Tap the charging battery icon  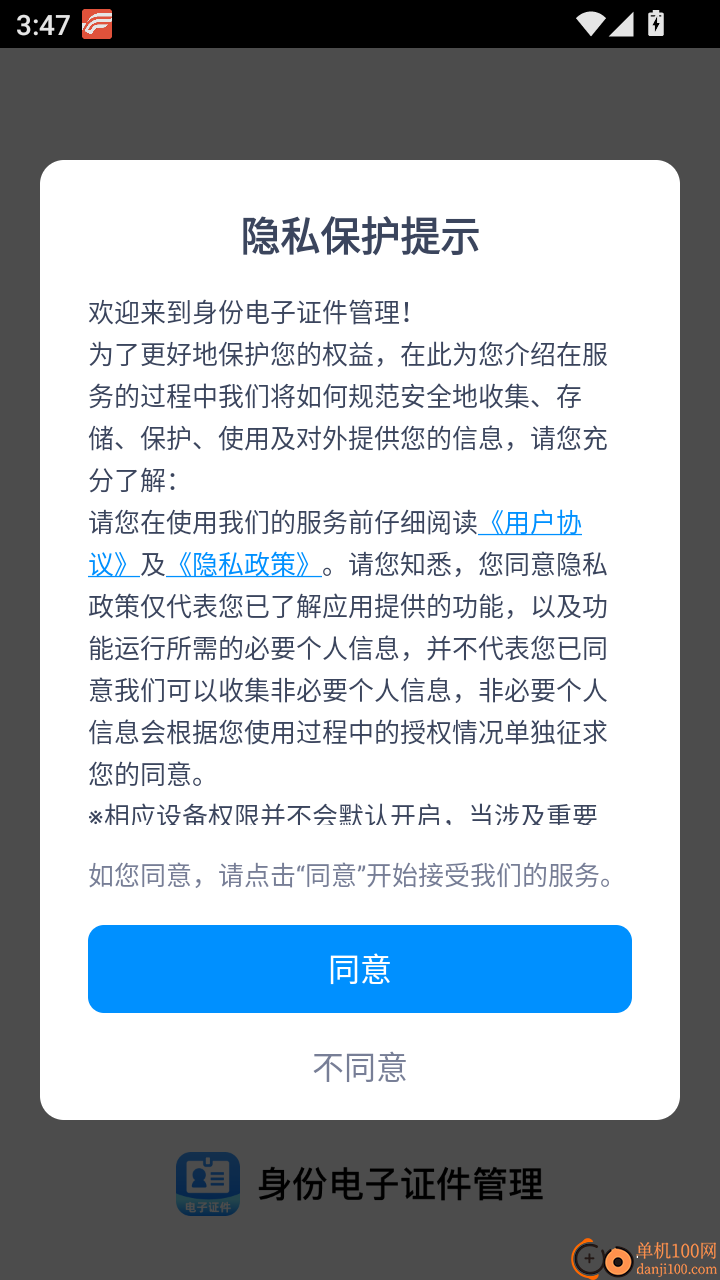pyautogui.click(x=655, y=25)
